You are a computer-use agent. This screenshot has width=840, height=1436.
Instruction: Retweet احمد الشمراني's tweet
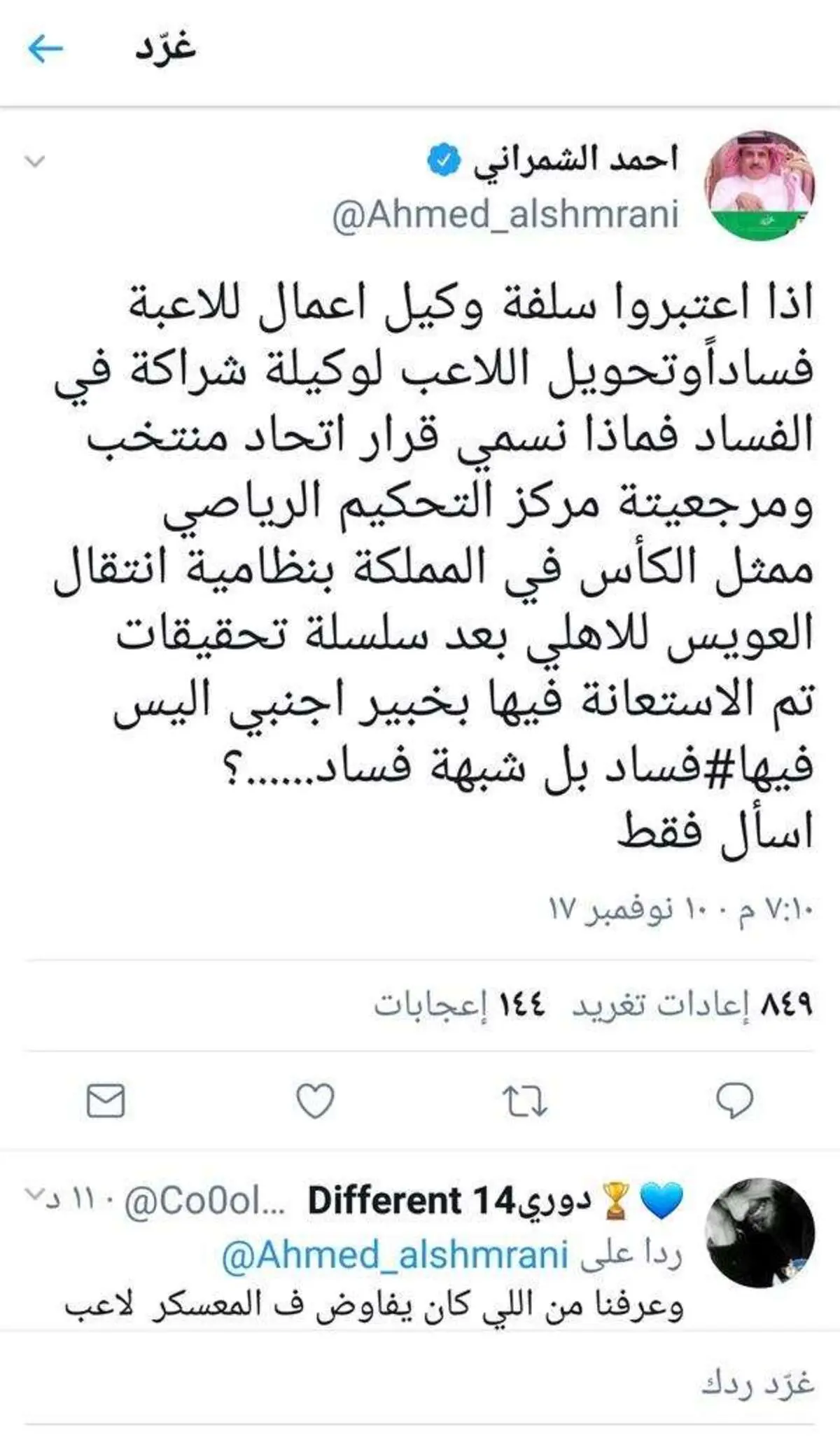pos(525,1101)
